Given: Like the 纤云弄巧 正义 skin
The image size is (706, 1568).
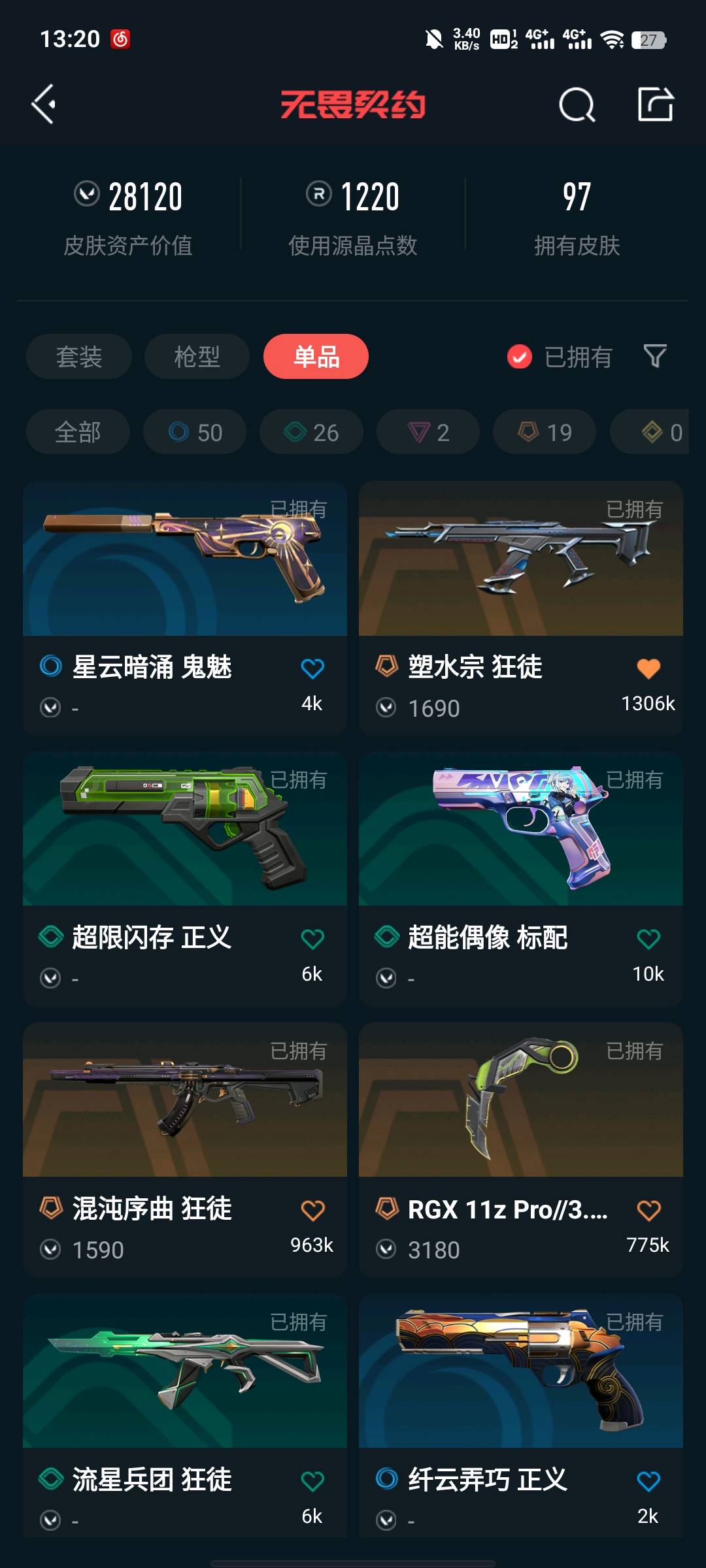Looking at the screenshot, I should point(648,1481).
